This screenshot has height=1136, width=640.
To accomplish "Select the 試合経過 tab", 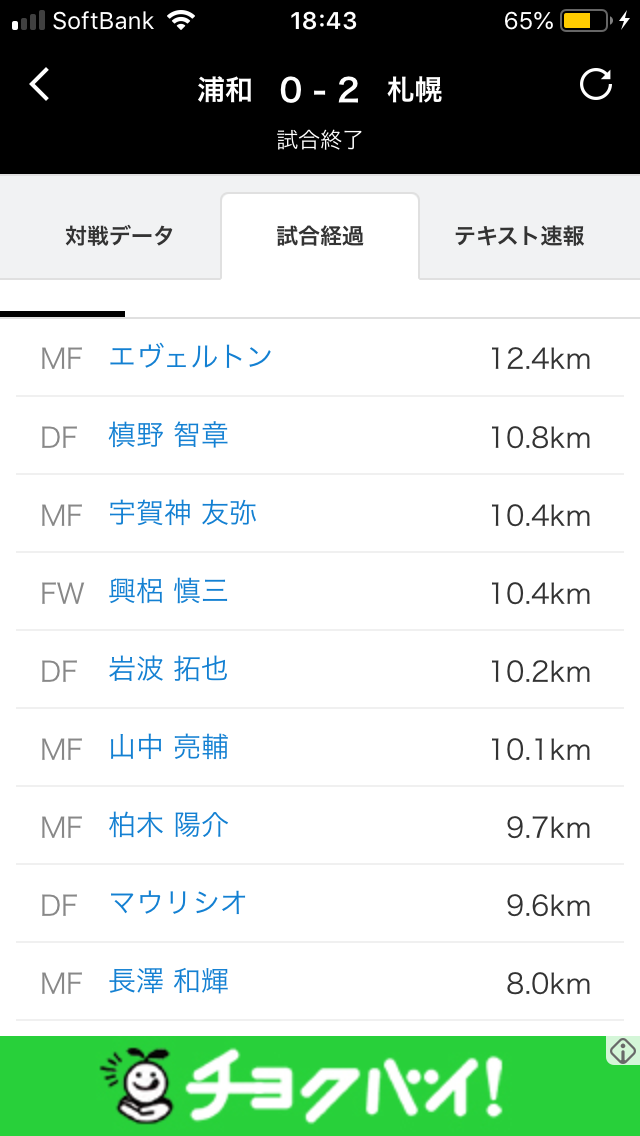I will coord(320,236).
